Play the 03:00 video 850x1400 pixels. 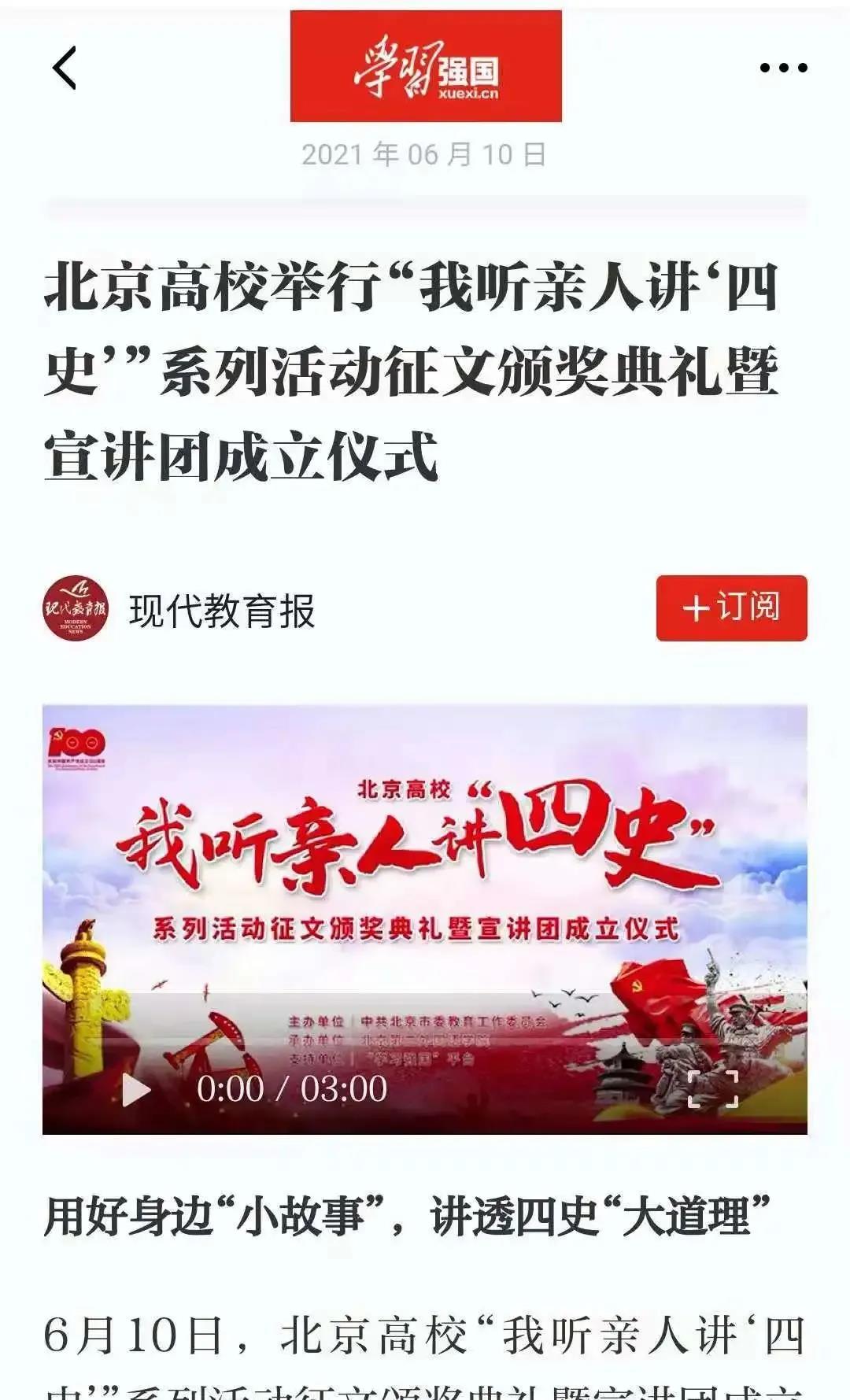coord(135,1090)
